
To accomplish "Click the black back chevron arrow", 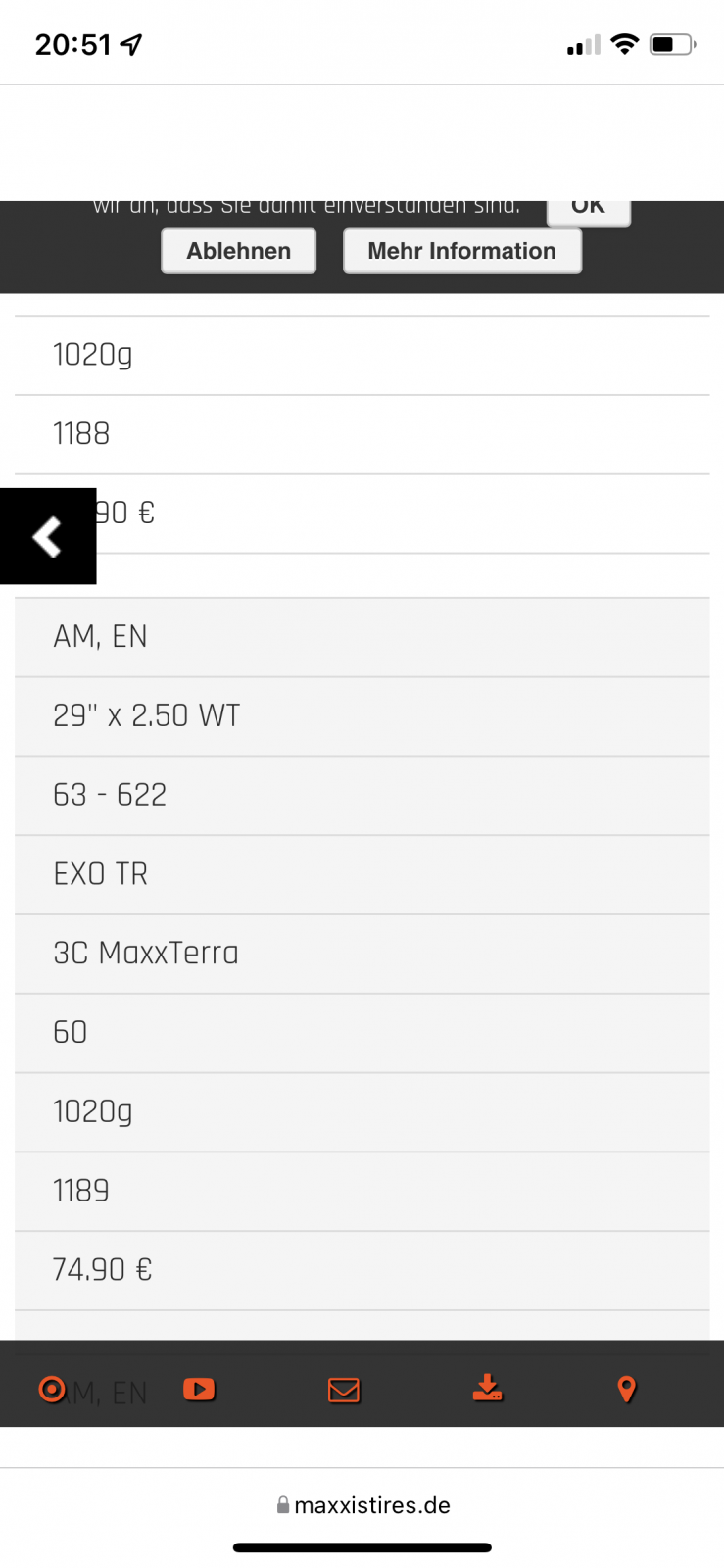I will pos(48,536).
